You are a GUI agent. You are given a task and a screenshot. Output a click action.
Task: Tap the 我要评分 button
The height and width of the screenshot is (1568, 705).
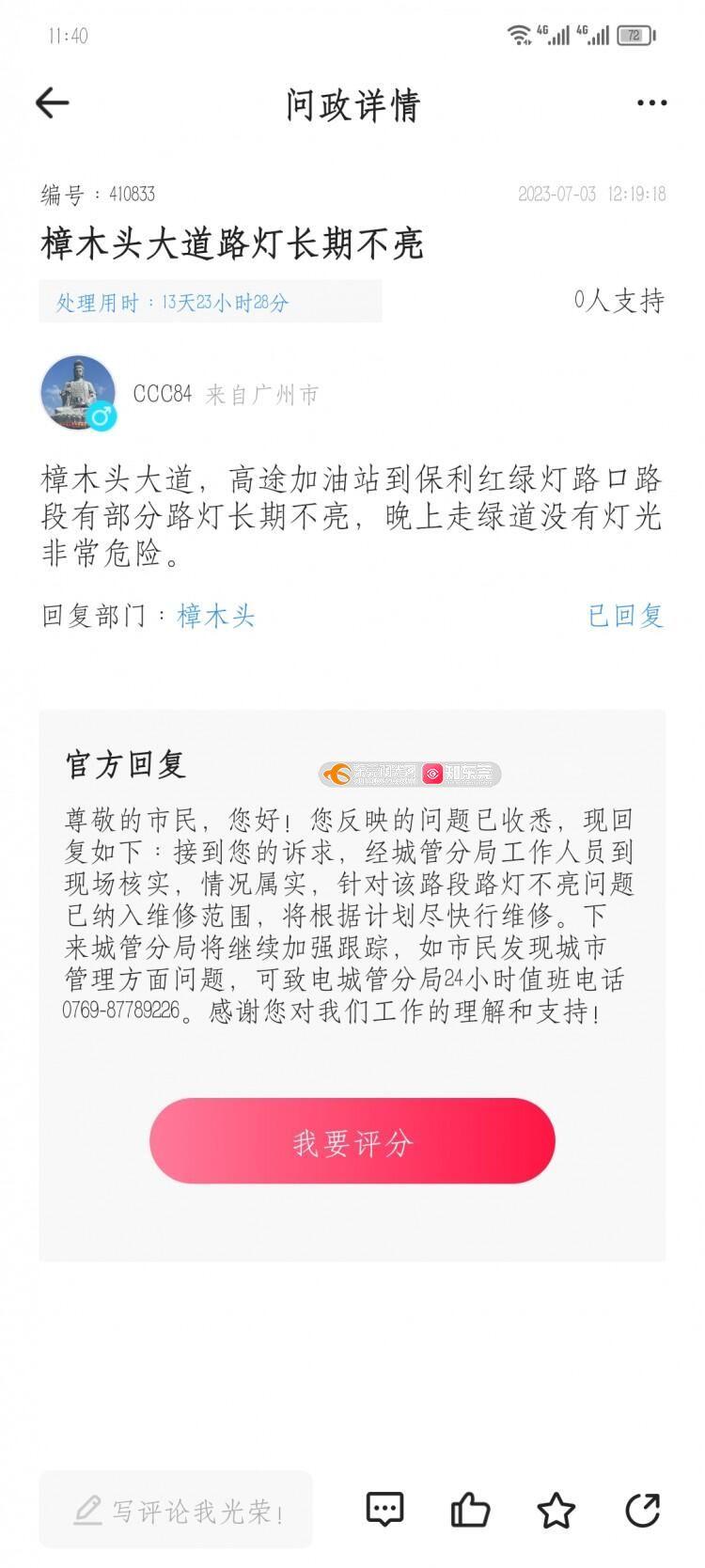click(x=352, y=1141)
